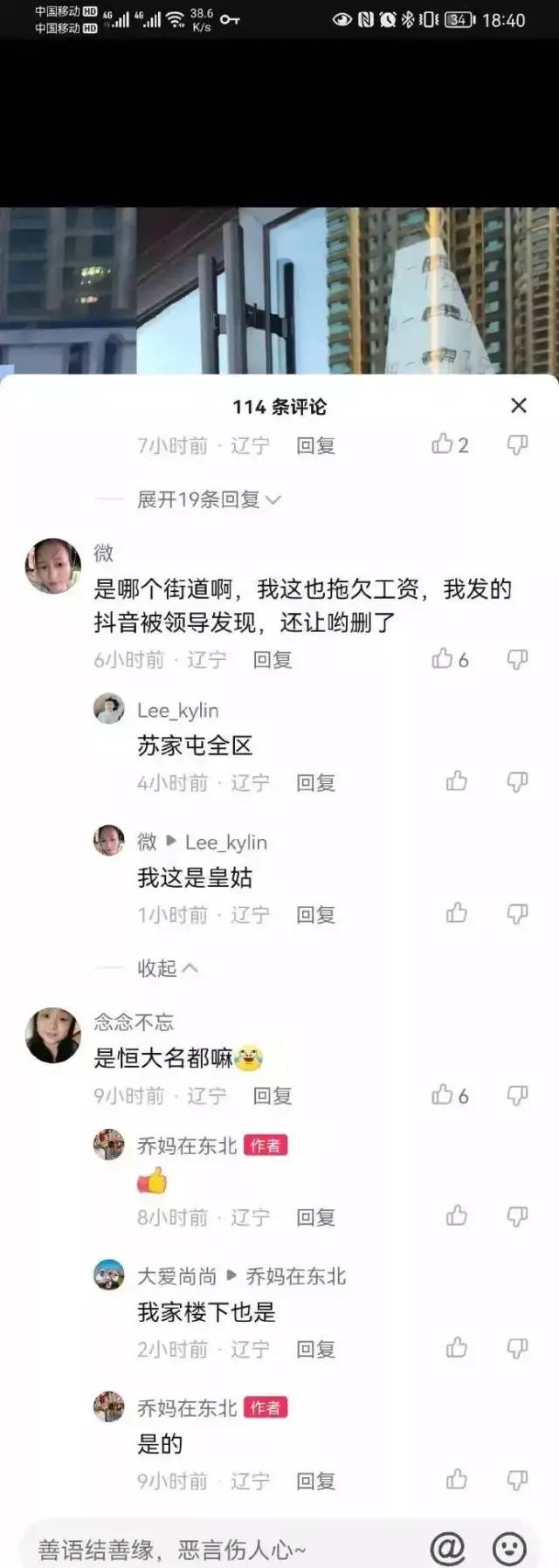Like the author's thumbs-up emoji reply
Screen dimensions: 559x1568
pos(457,1216)
